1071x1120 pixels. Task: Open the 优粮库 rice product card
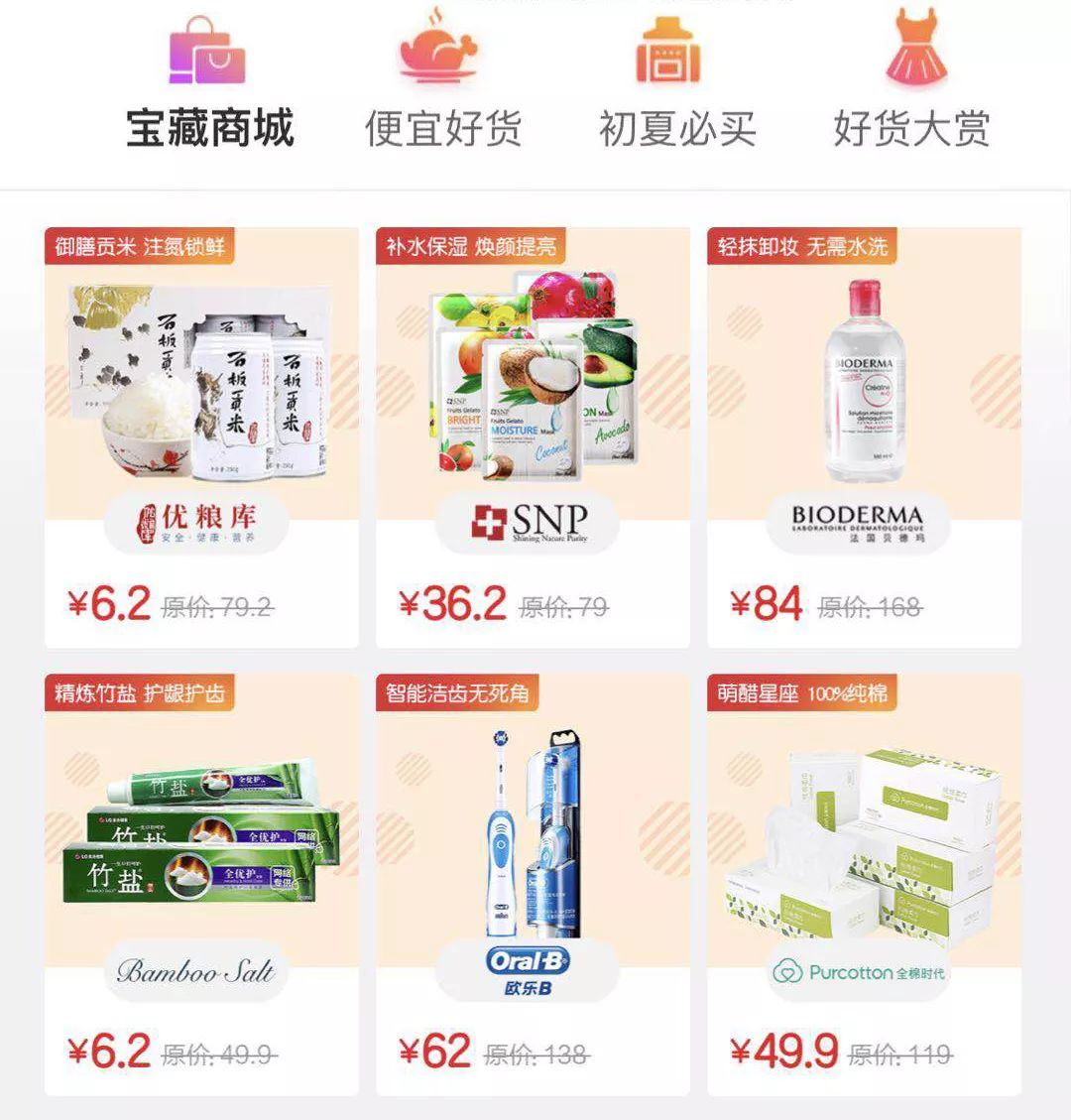point(201,436)
